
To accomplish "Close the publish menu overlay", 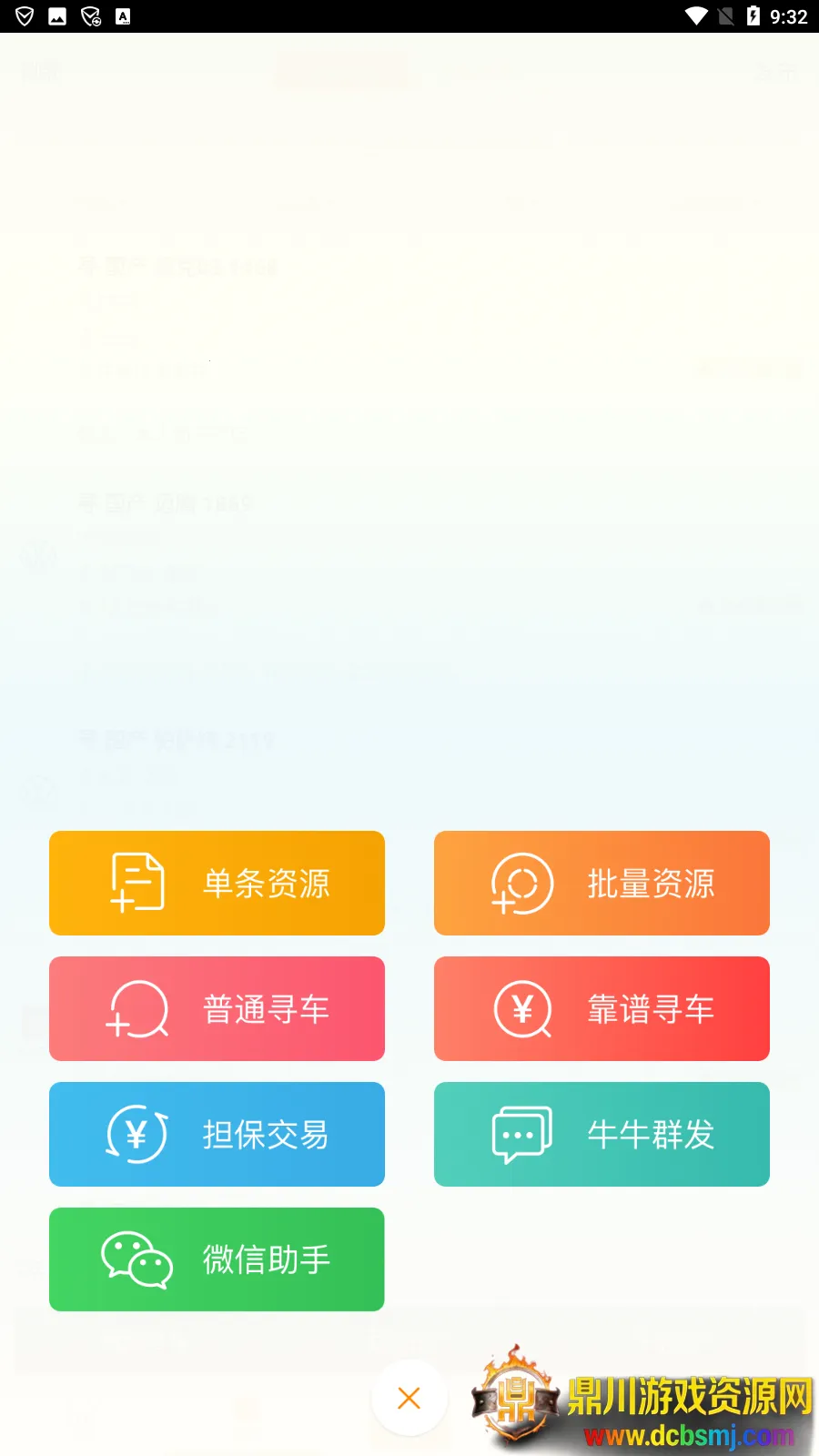I will 409,1398.
